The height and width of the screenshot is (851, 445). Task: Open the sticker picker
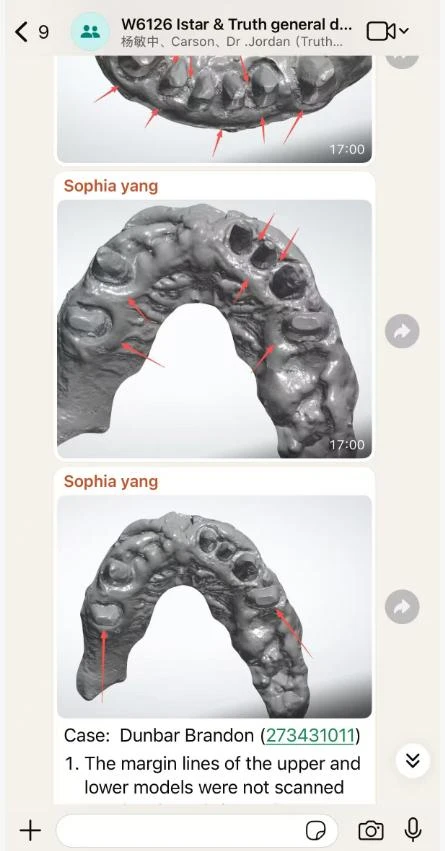(x=315, y=830)
